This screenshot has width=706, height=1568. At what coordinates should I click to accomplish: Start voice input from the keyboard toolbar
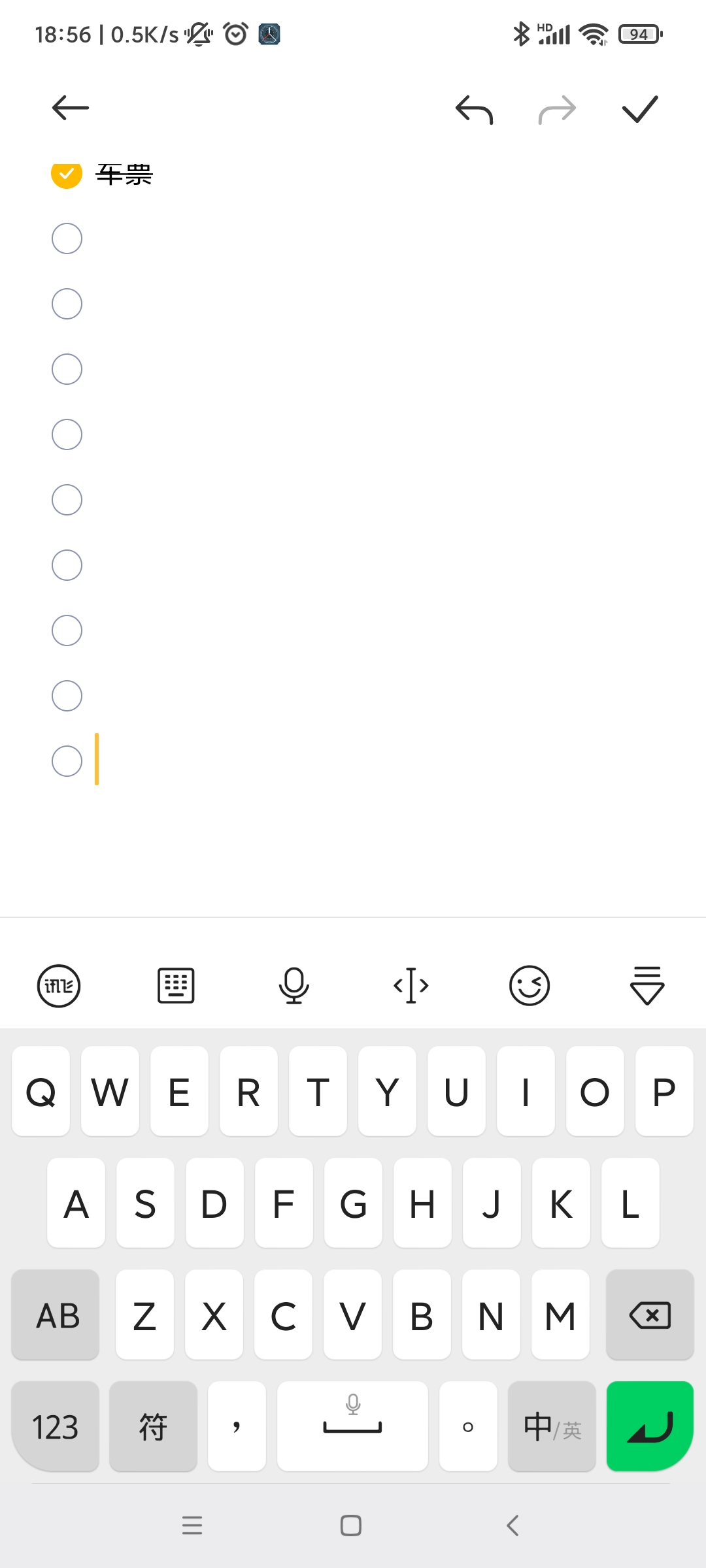(294, 986)
